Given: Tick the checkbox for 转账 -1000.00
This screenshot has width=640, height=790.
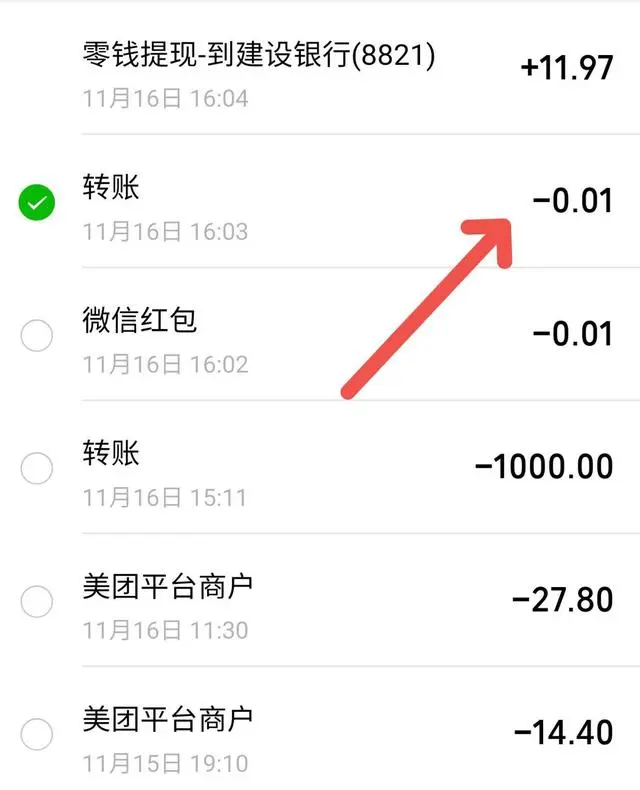Looking at the screenshot, I should pos(37,469).
